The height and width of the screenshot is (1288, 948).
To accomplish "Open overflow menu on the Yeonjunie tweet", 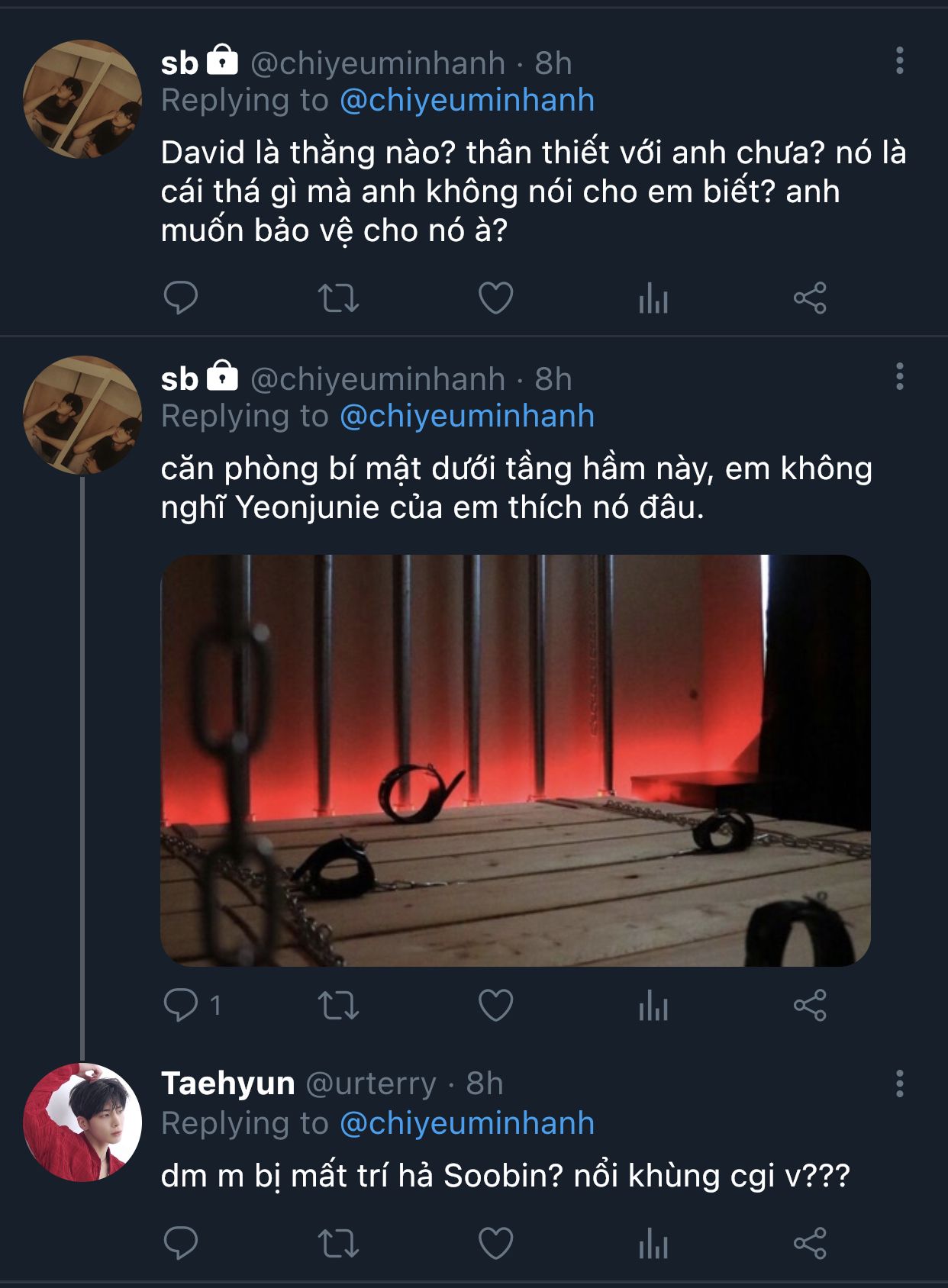I will (x=900, y=377).
